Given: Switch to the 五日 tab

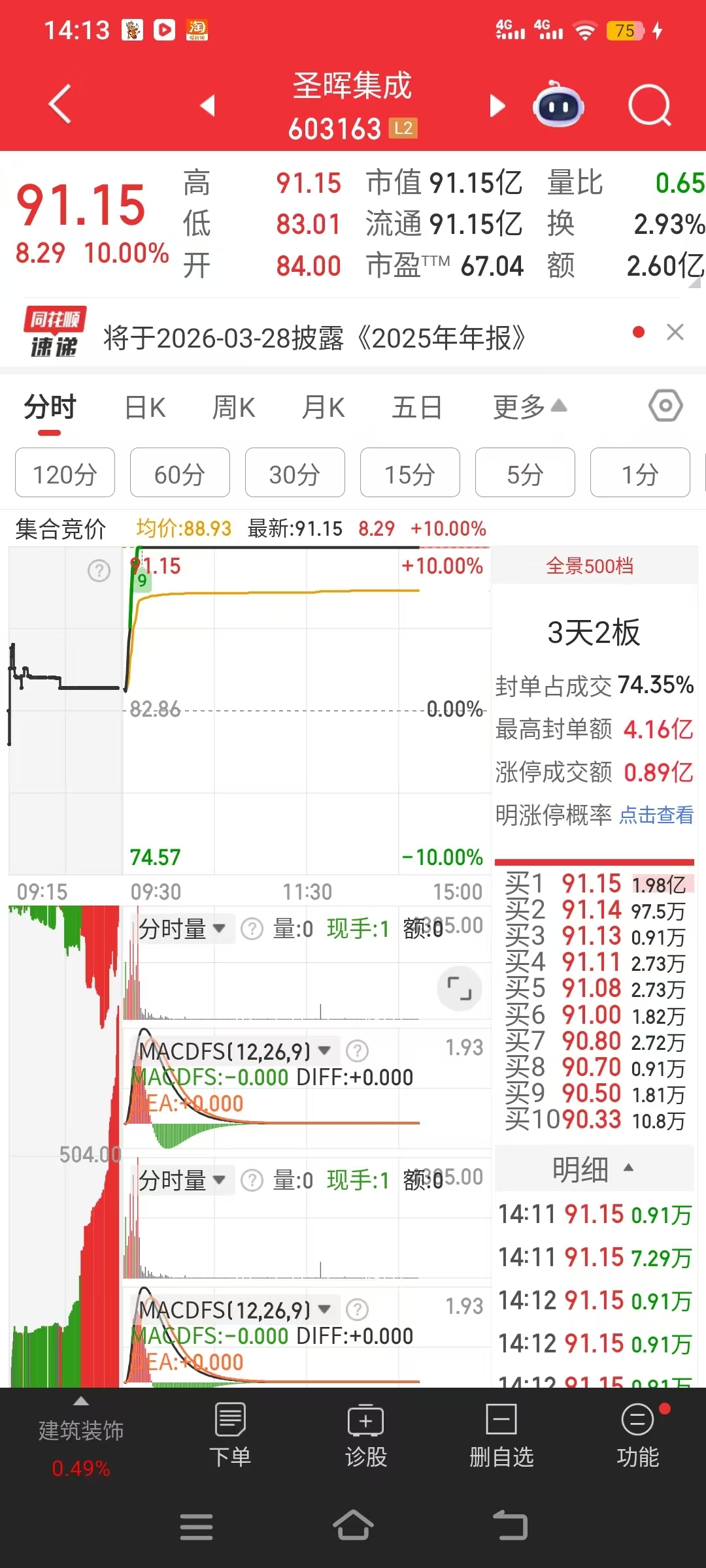Looking at the screenshot, I should 418,406.
